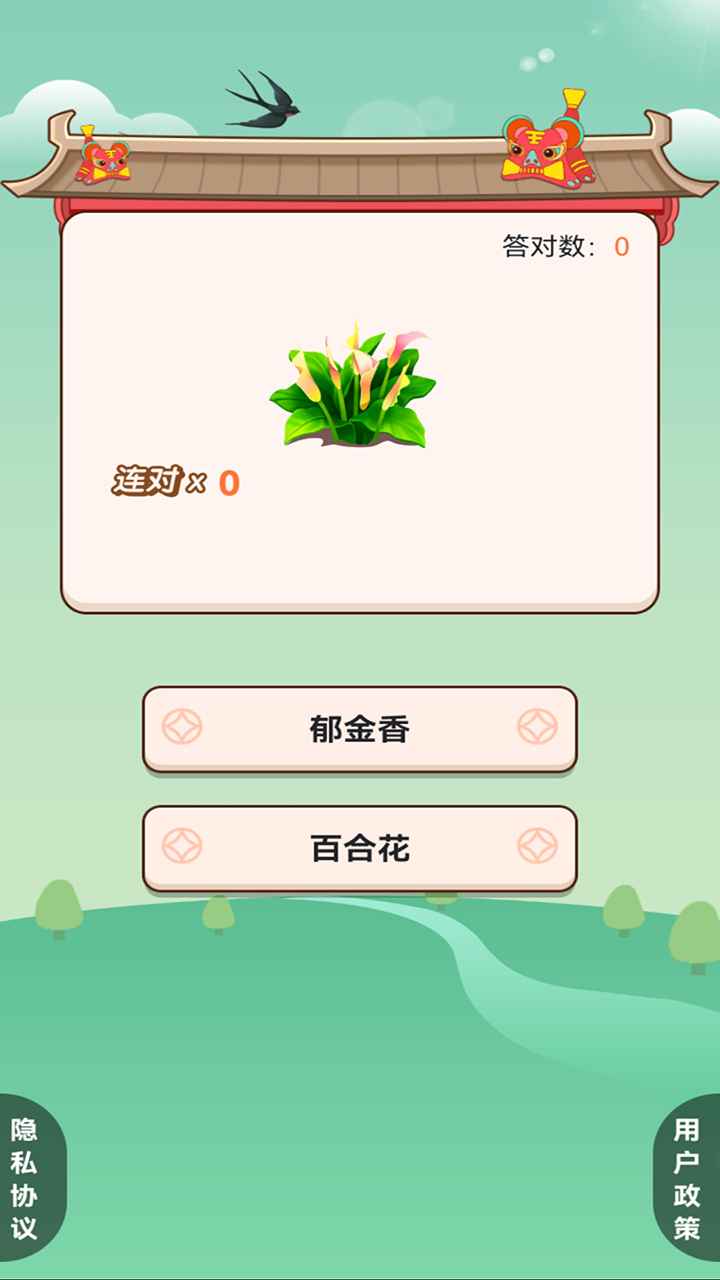Open the 隐私协议 privacy agreement

pos(26,1178)
